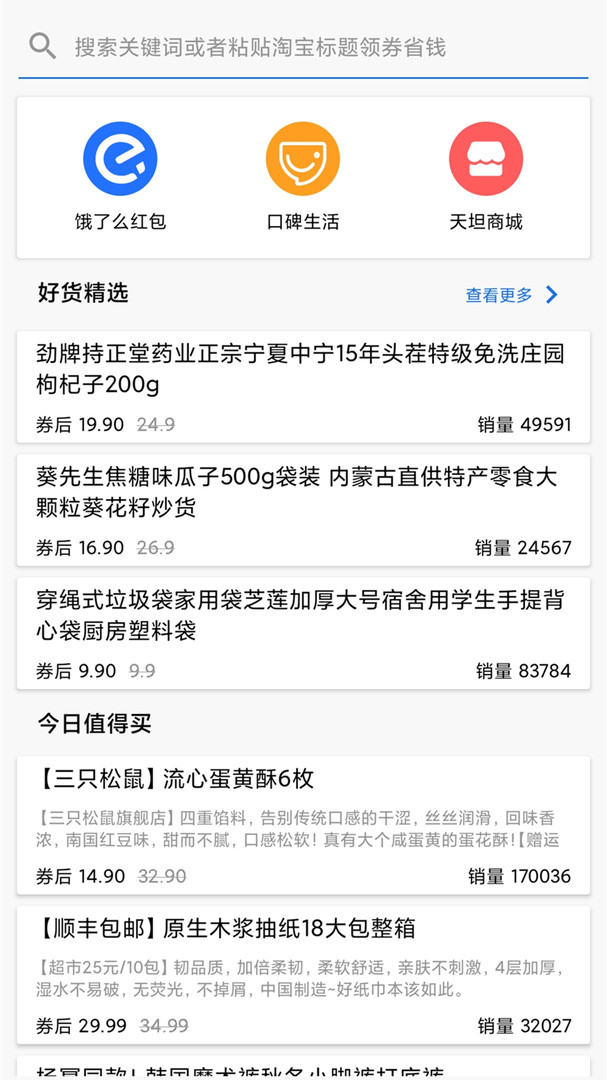Open the 劲牌持正堂 枸杞子200g product

pos(303,386)
